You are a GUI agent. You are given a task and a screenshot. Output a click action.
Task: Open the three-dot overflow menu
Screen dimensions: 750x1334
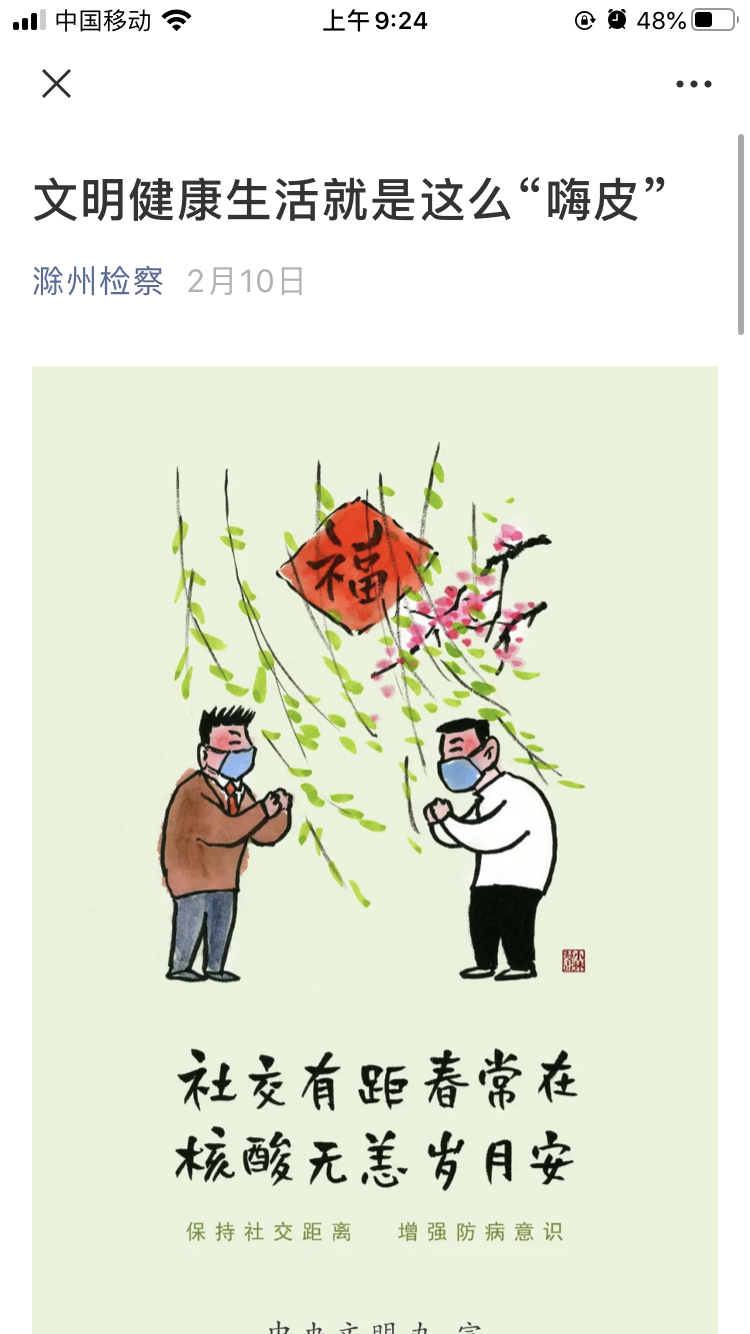(693, 85)
